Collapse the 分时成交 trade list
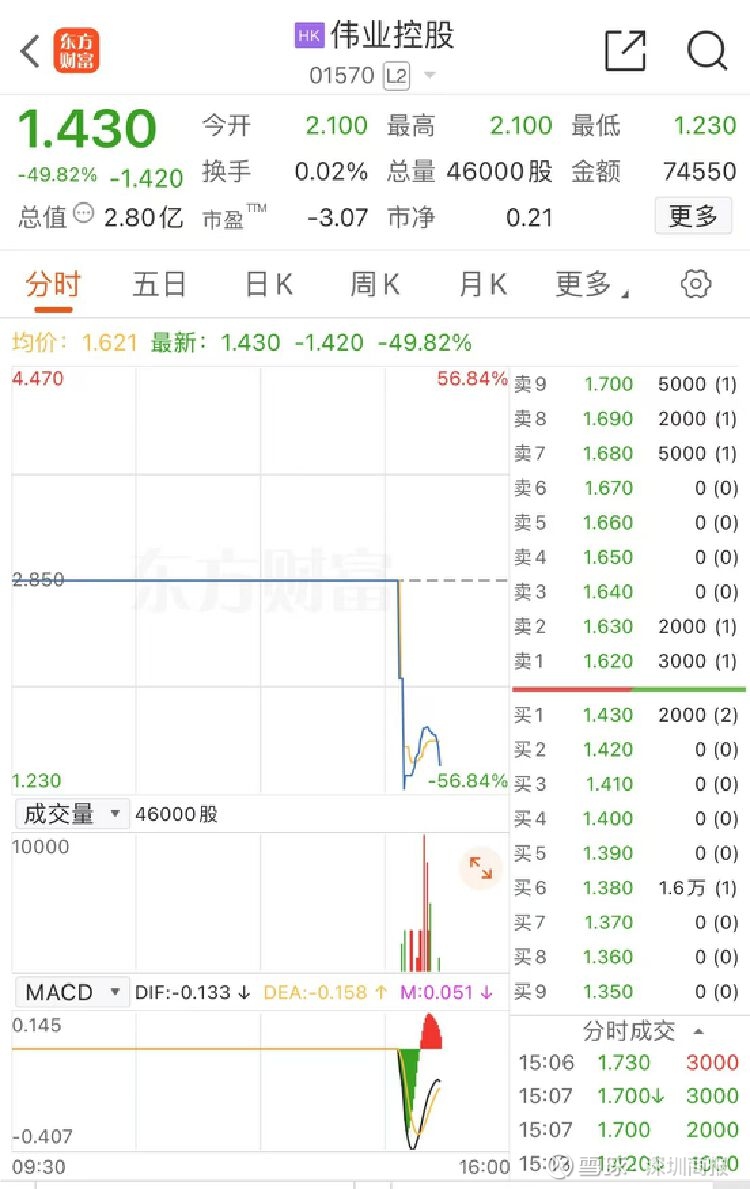 [698, 1031]
